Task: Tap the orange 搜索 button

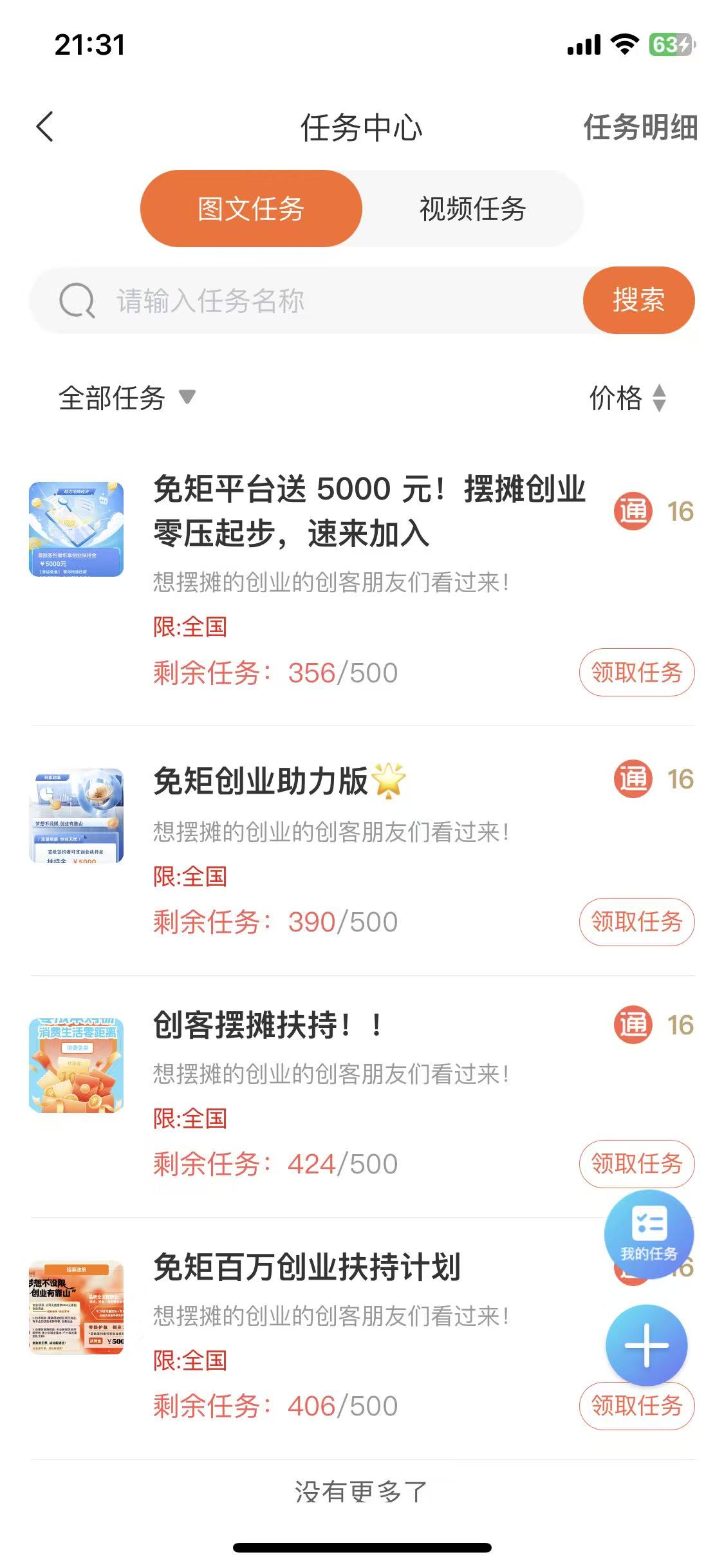Action: pyautogui.click(x=638, y=301)
